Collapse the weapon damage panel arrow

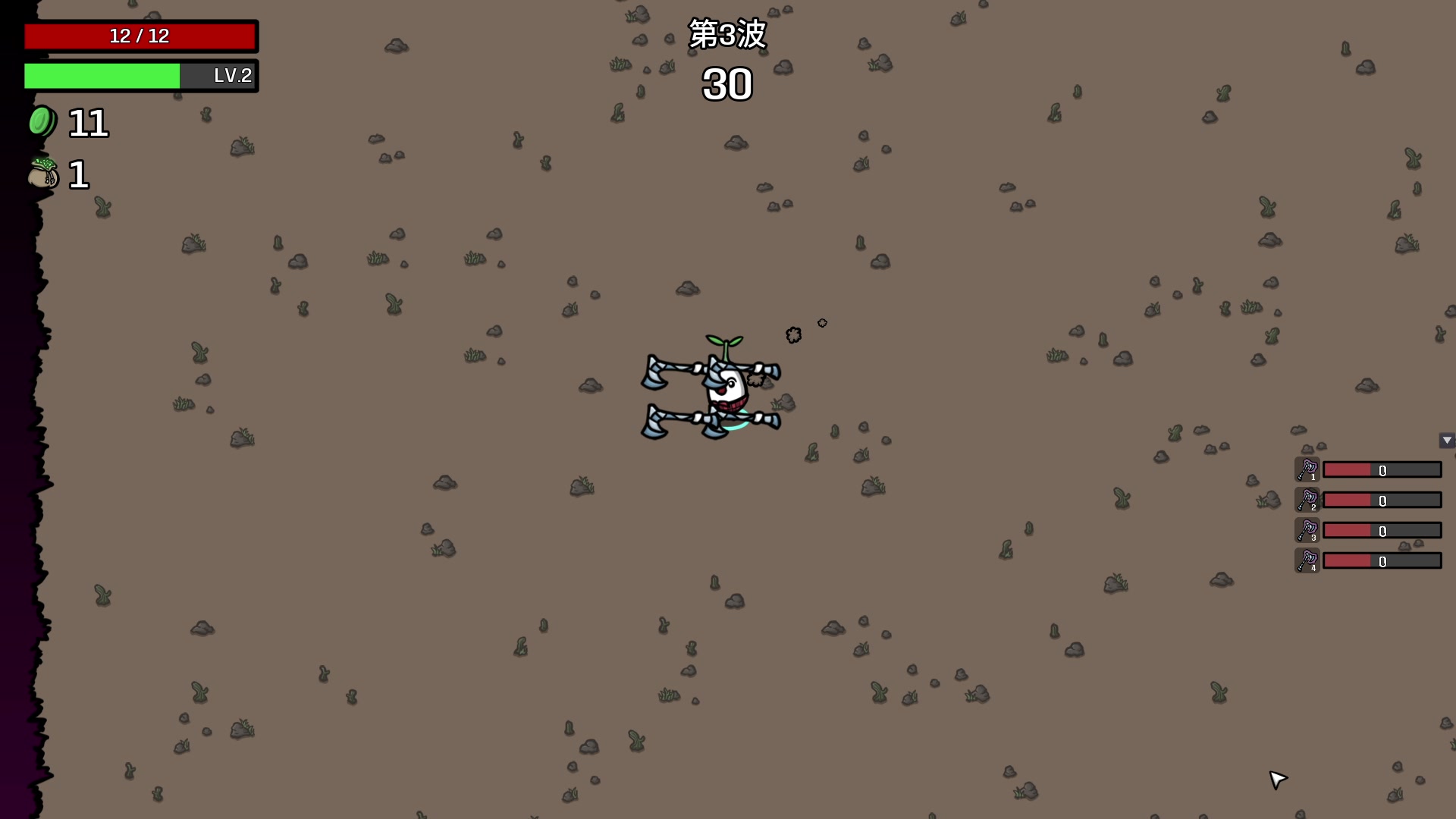point(1446,441)
